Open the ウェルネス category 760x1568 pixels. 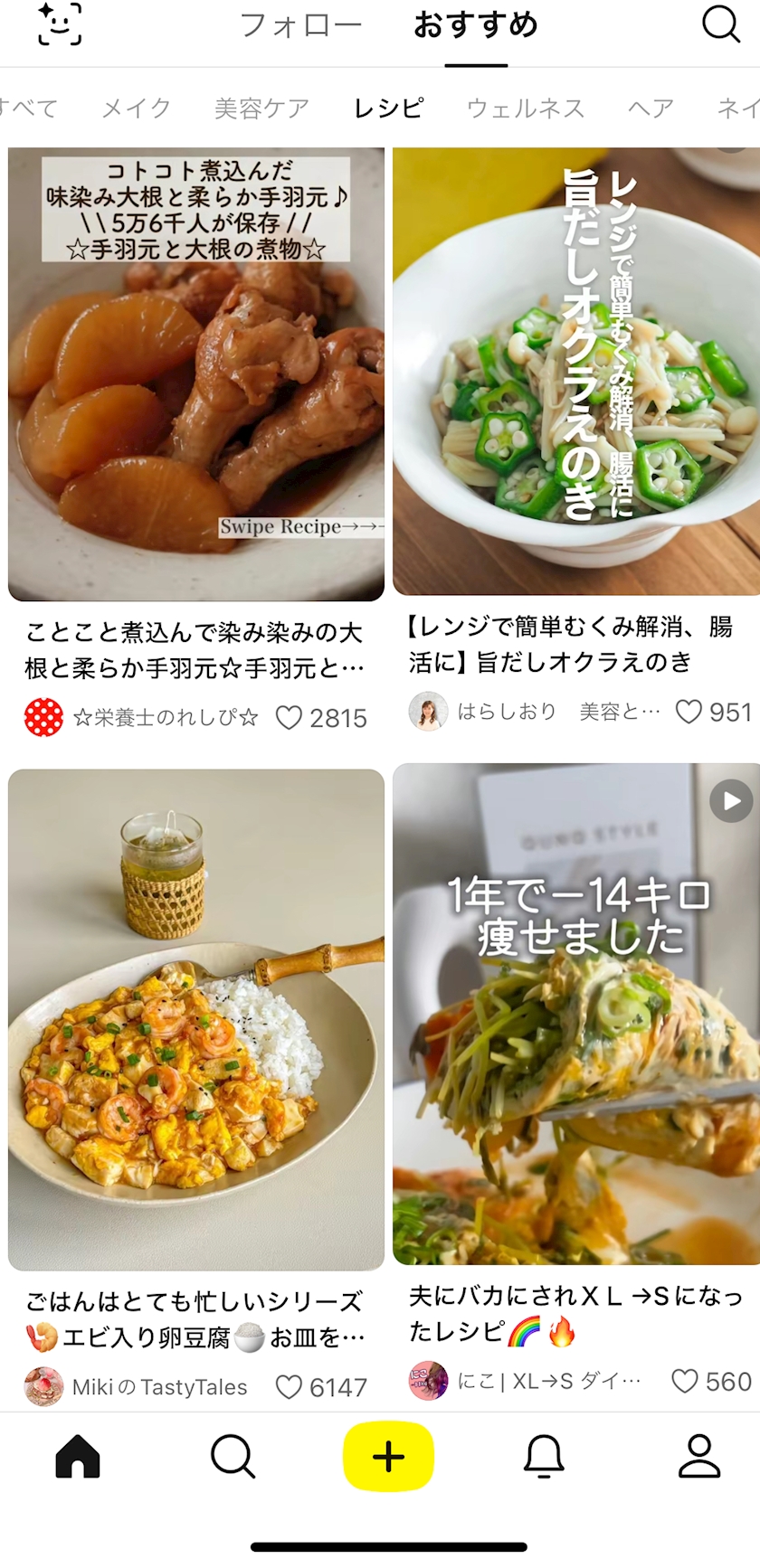[526, 109]
